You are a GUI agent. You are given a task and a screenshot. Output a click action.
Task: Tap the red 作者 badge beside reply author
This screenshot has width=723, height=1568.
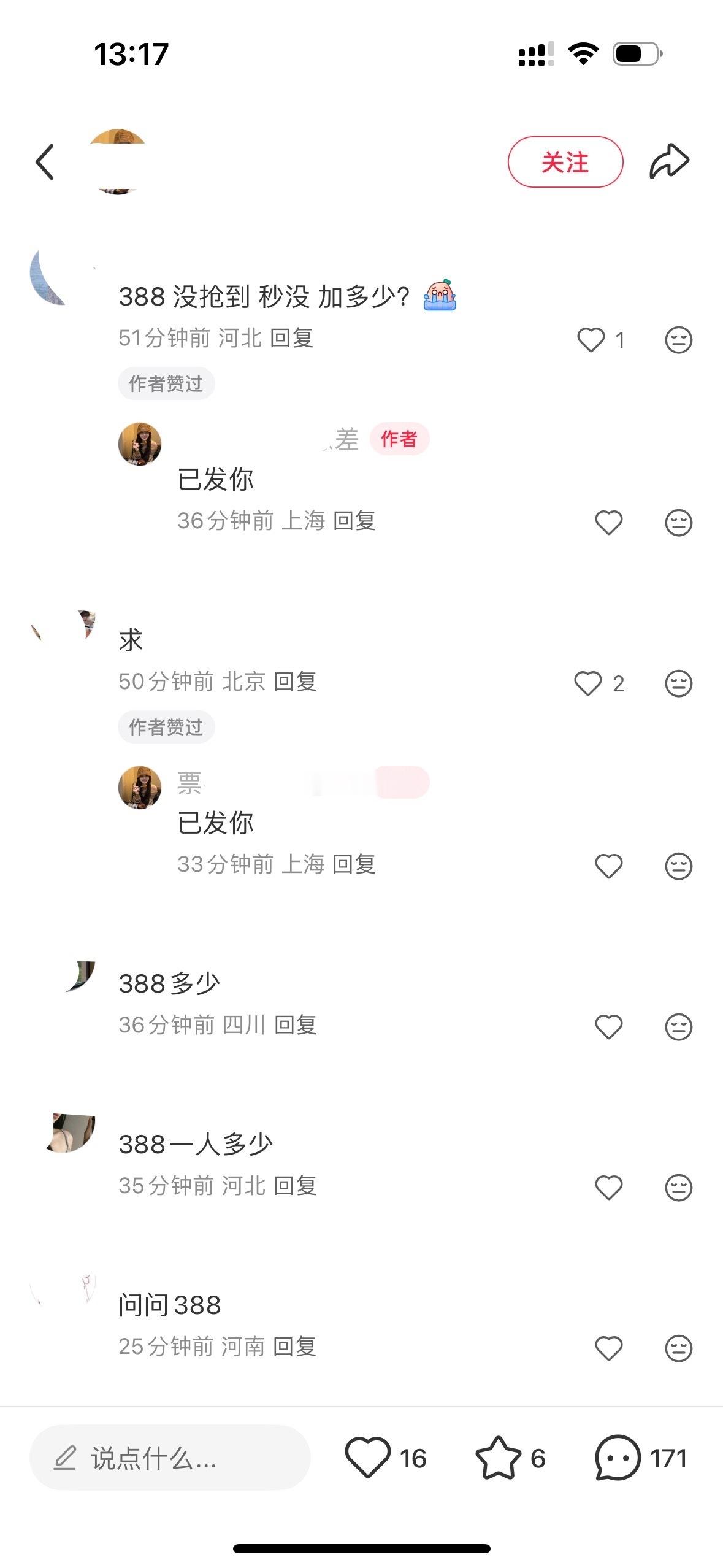[x=399, y=438]
